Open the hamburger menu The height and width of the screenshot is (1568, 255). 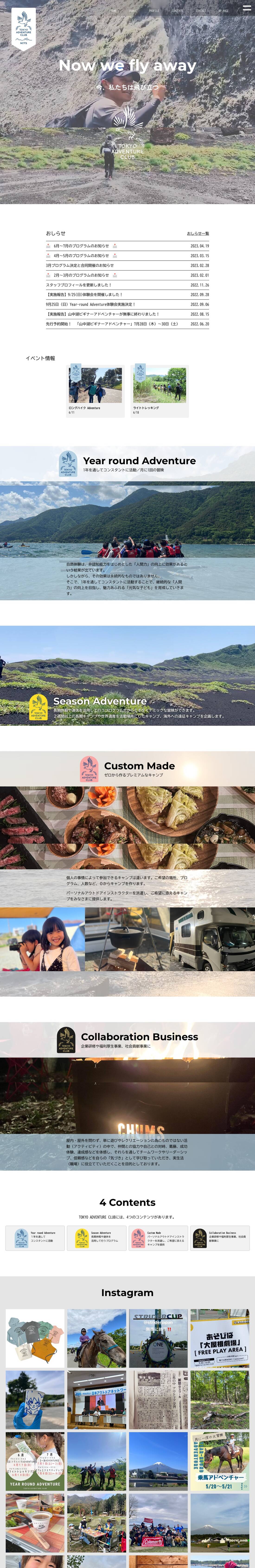coord(246,10)
